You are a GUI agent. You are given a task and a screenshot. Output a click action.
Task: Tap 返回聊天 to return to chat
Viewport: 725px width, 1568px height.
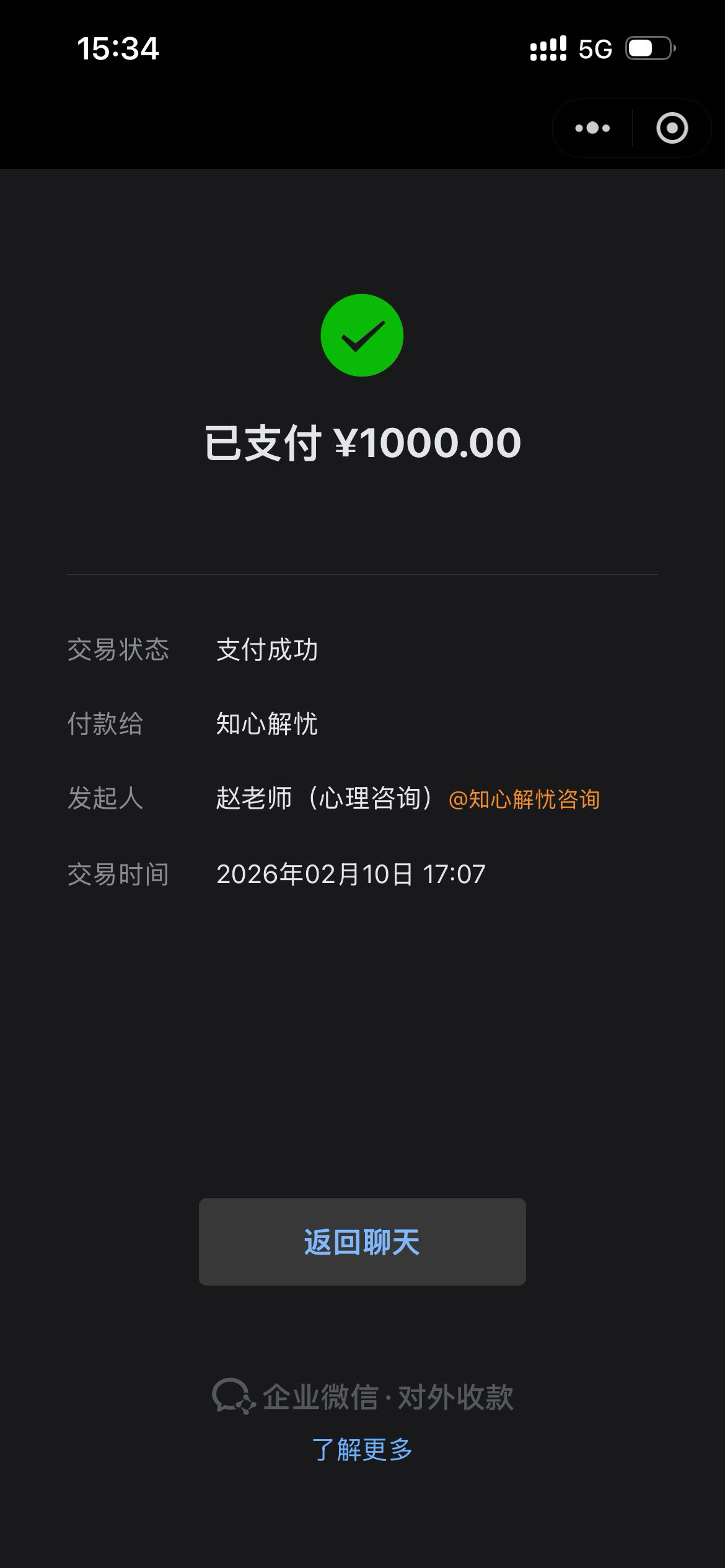[x=362, y=1242]
